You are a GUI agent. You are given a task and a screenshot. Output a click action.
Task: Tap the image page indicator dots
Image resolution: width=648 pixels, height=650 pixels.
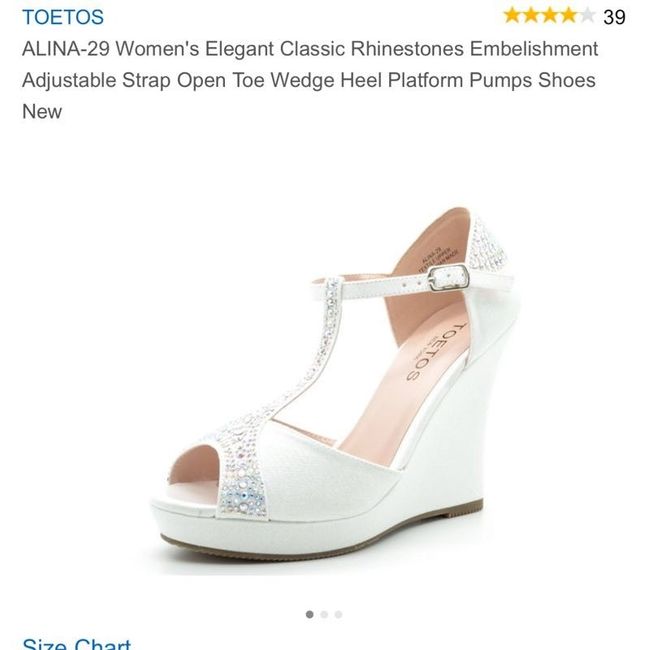[x=324, y=614]
